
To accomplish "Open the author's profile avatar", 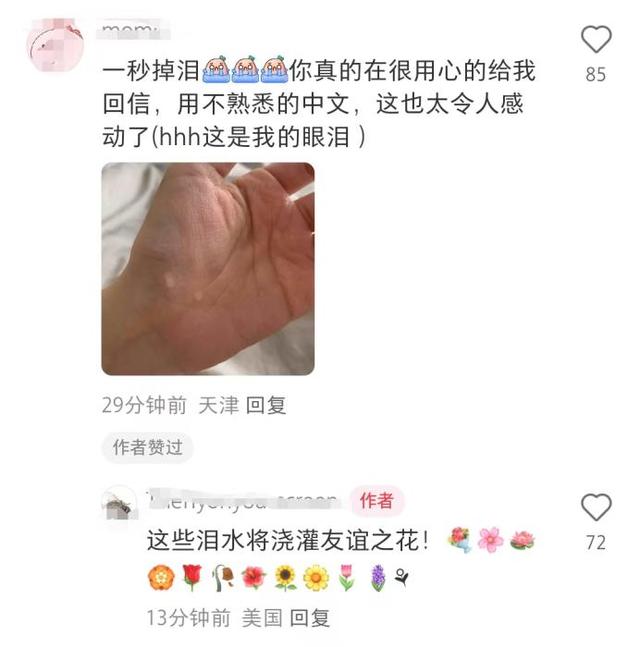I will tap(119, 503).
